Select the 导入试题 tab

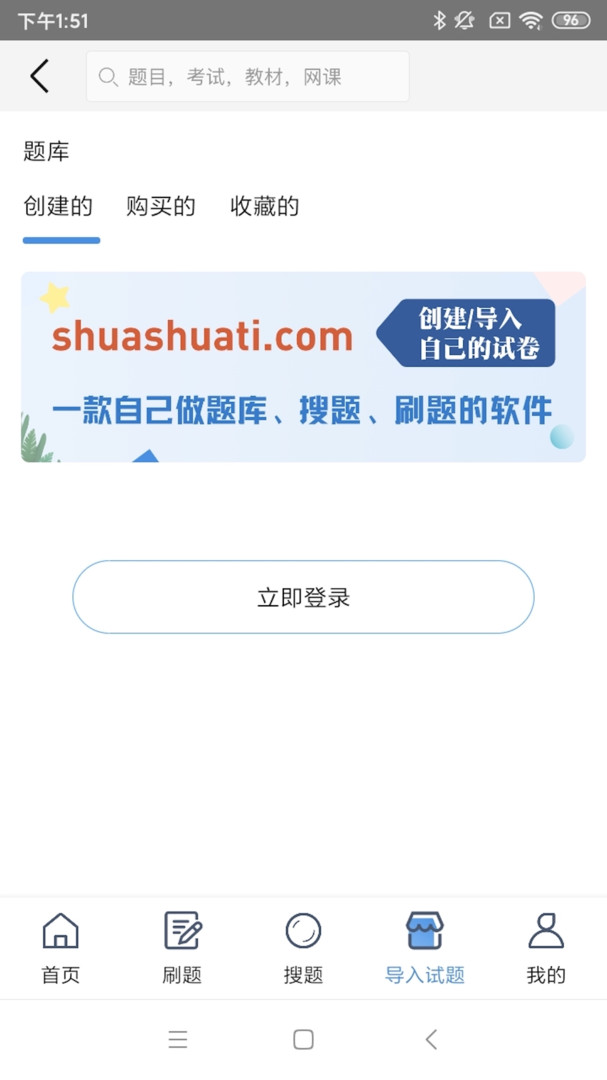coord(425,948)
